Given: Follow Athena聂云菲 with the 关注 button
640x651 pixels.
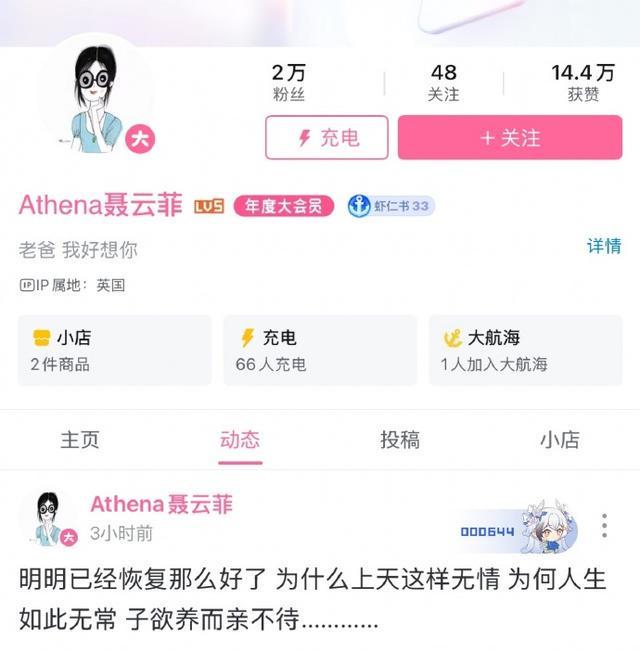Looking at the screenshot, I should pos(510,138).
